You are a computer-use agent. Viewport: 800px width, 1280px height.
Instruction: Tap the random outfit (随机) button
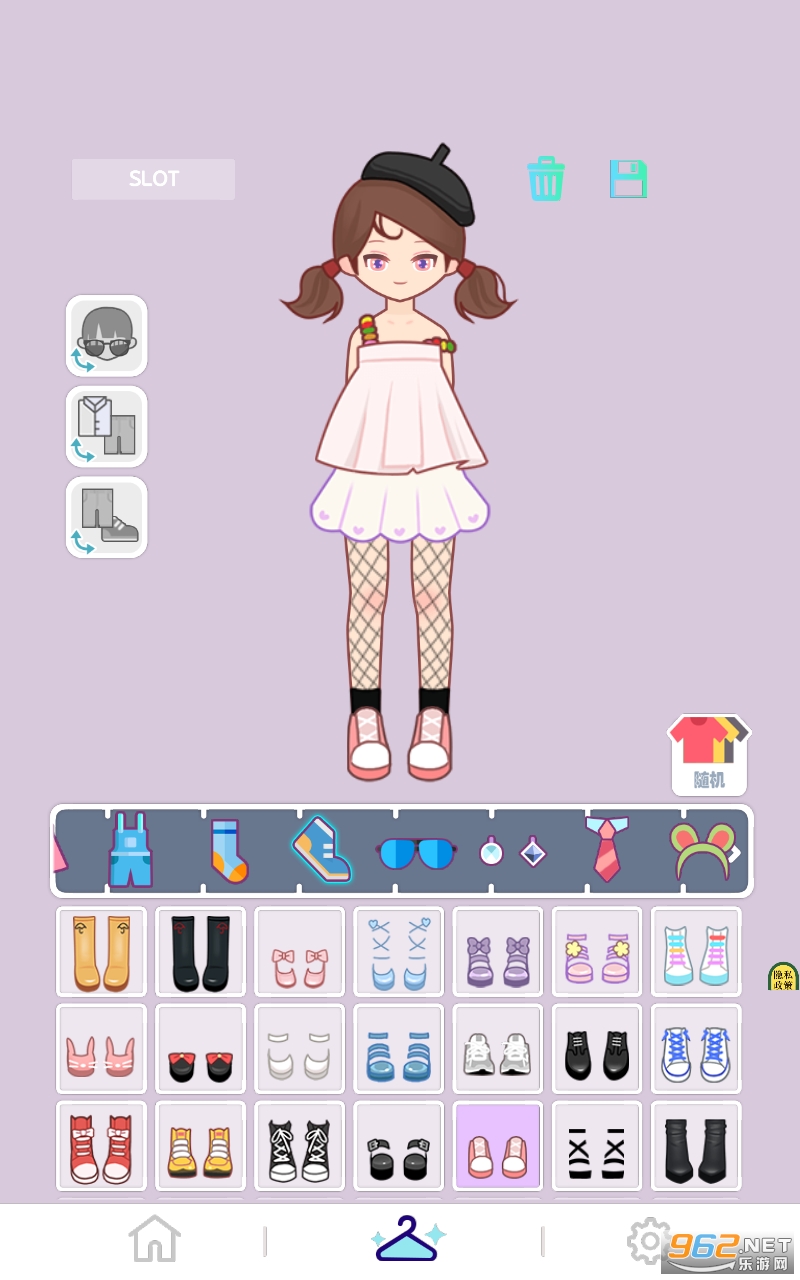(x=709, y=755)
